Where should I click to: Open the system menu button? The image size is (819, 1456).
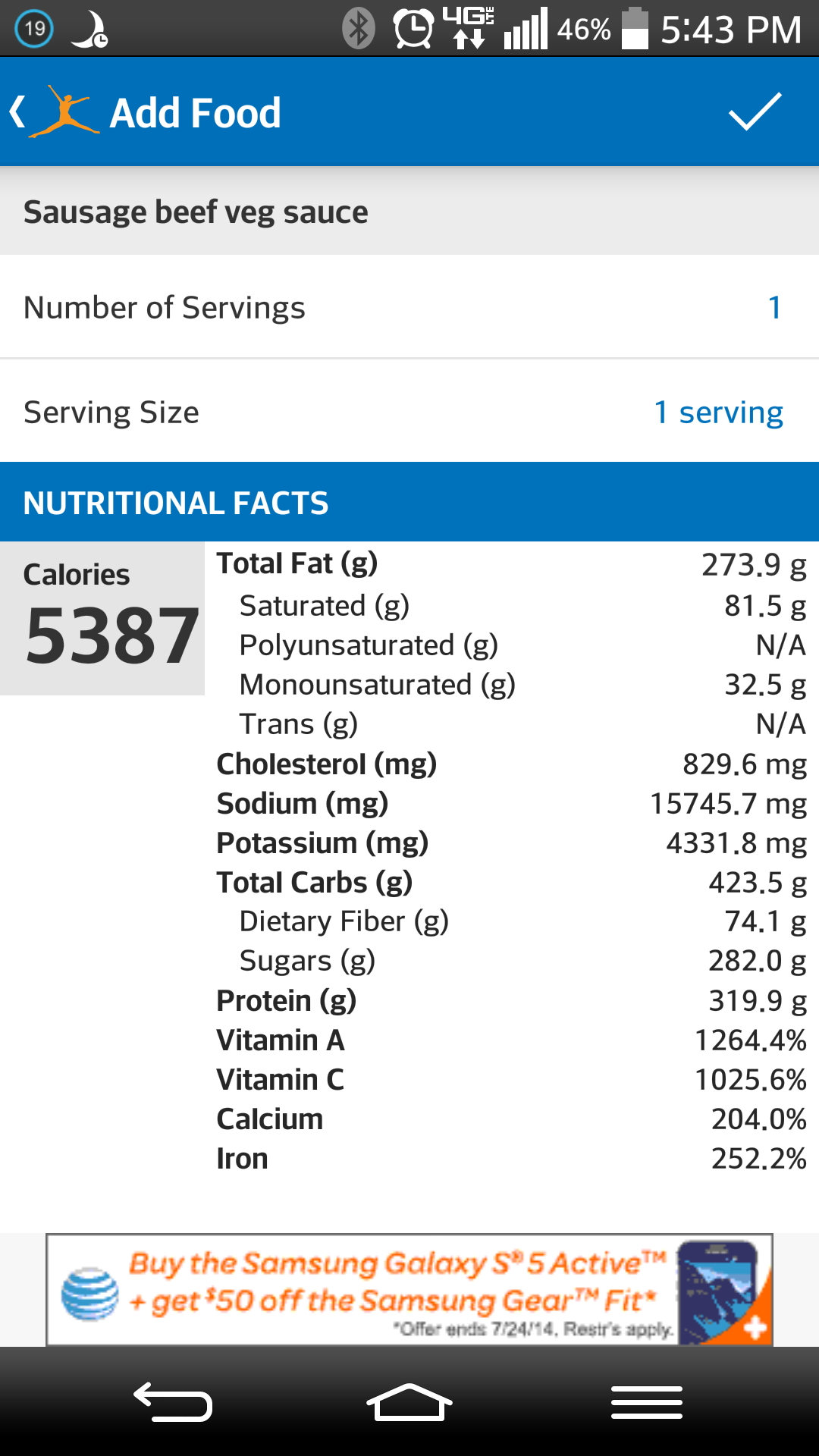pyautogui.click(x=647, y=1402)
